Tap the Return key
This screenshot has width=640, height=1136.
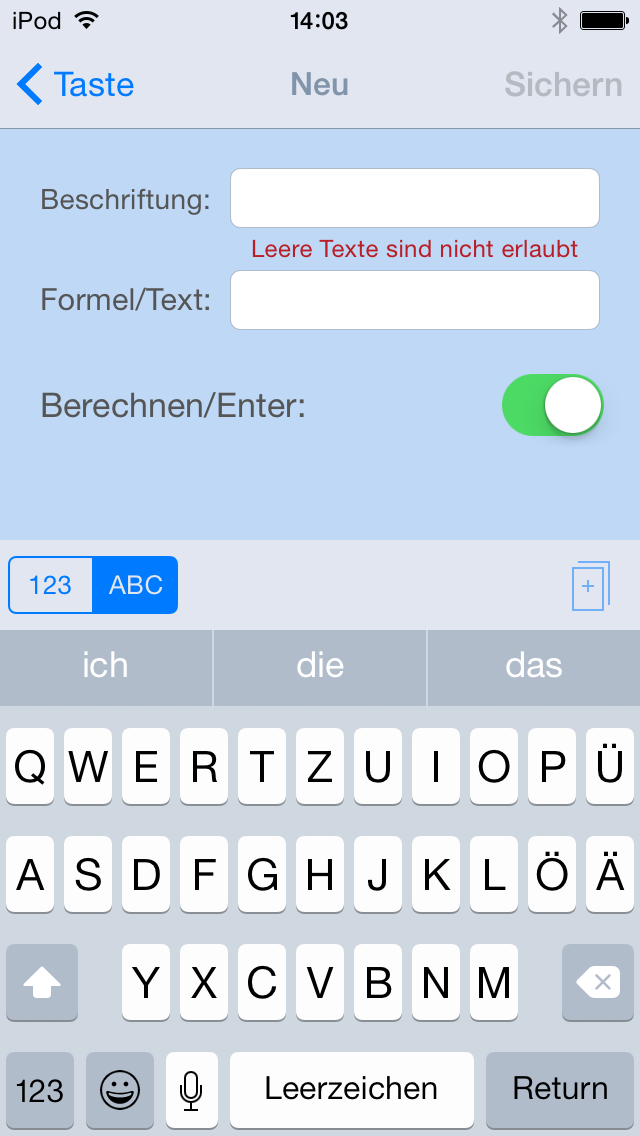(x=560, y=1088)
